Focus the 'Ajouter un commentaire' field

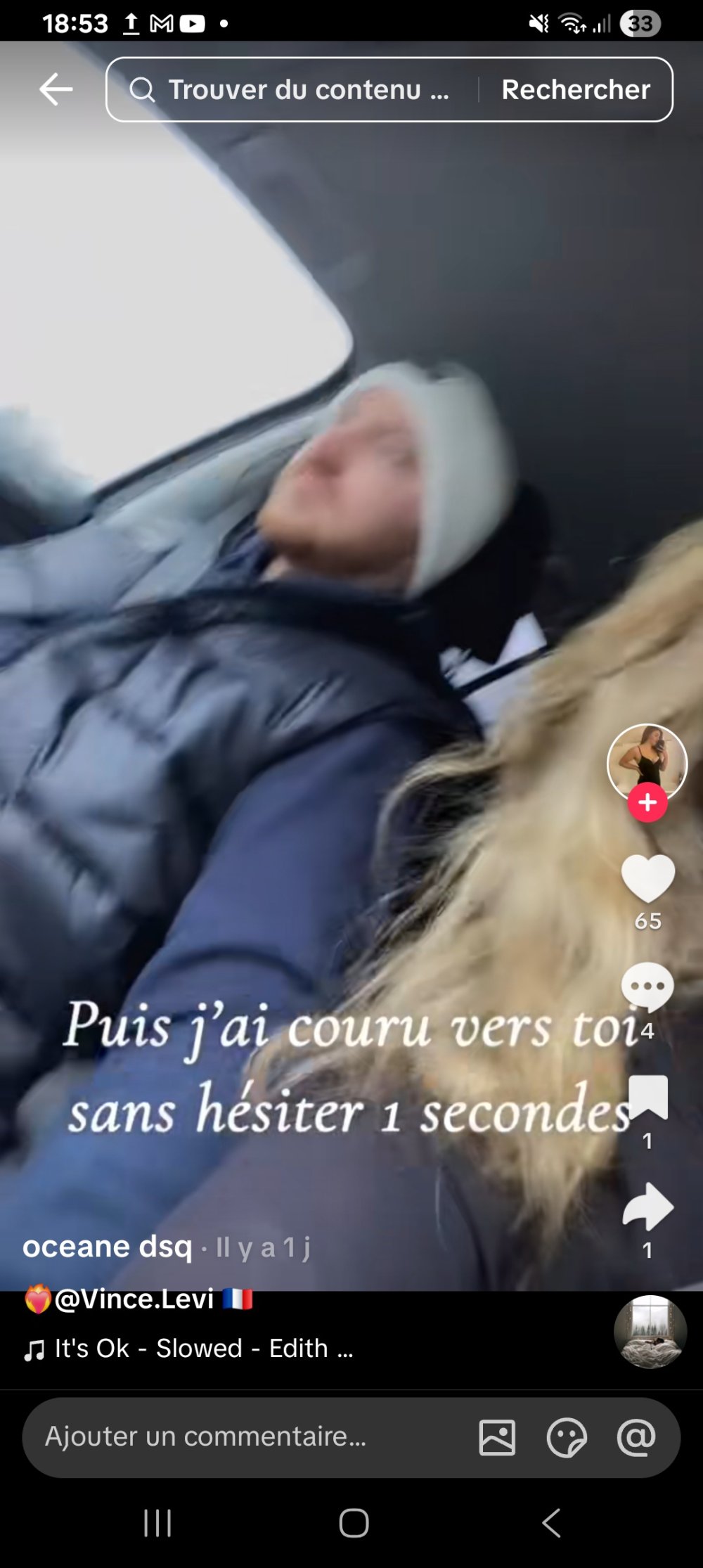click(239, 1437)
